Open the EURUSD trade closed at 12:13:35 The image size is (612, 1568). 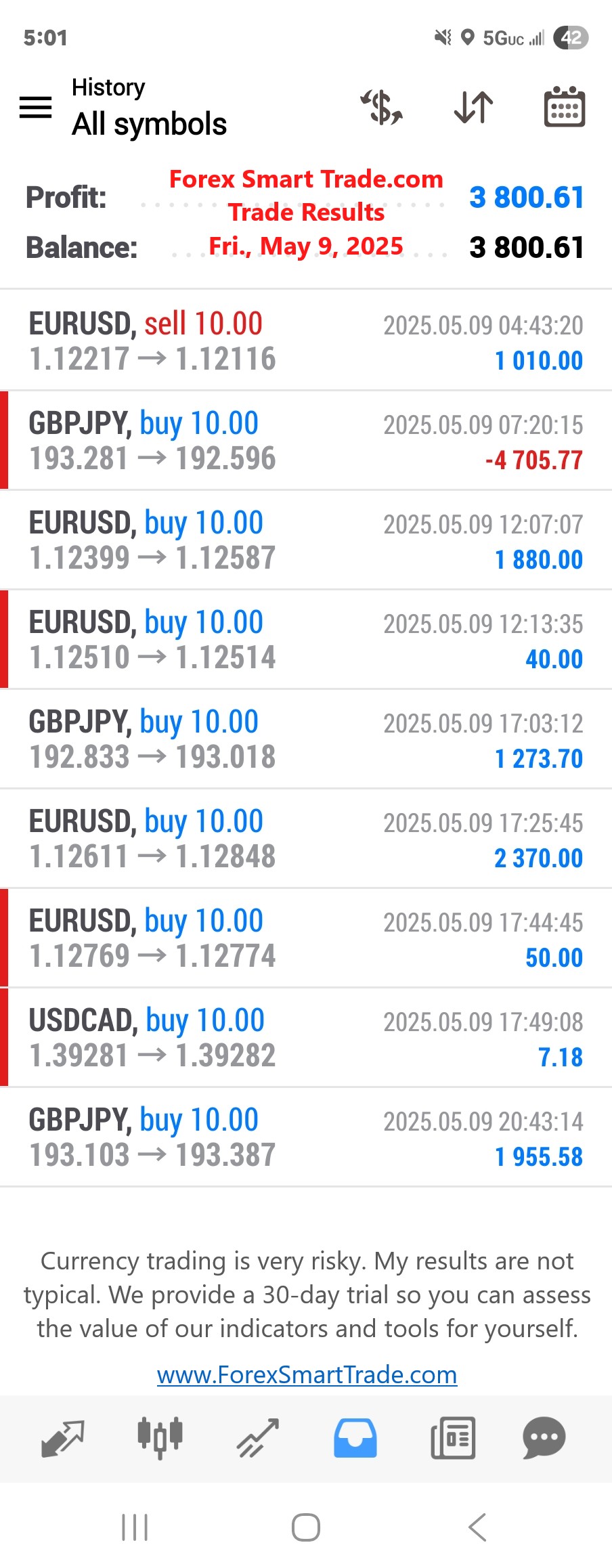pos(306,640)
